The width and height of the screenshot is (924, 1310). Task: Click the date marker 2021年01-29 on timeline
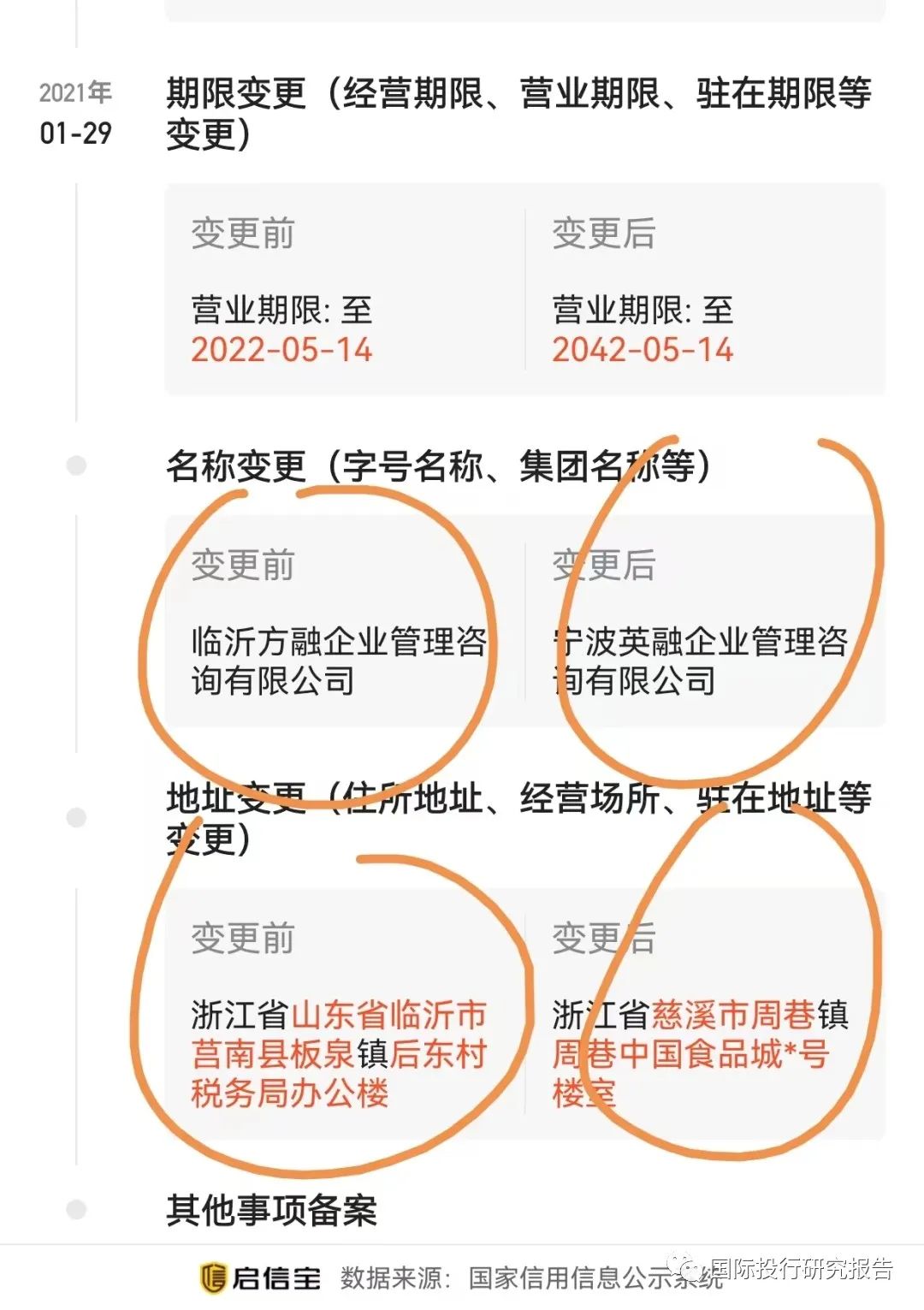[75, 111]
